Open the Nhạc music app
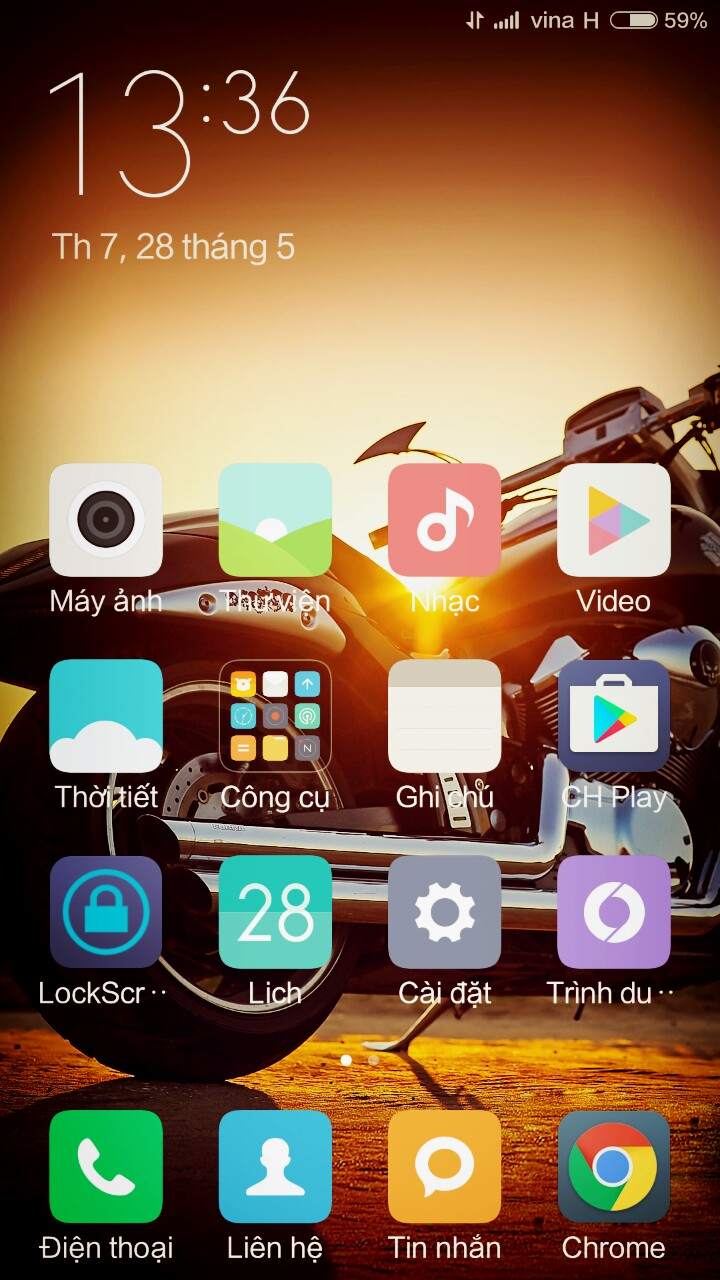Screen dimensions: 720x1280 click(x=444, y=520)
